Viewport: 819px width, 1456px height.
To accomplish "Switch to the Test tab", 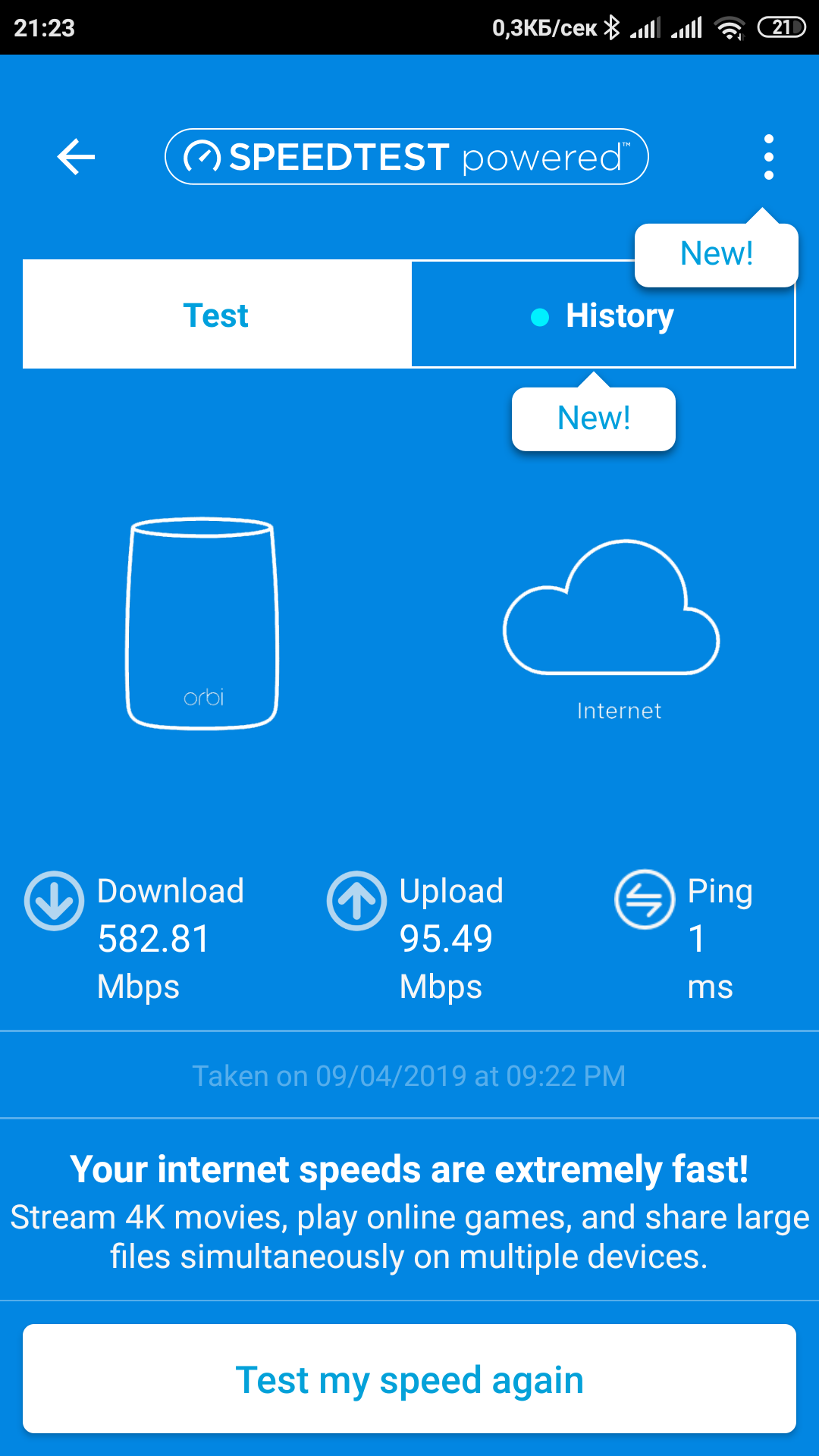I will click(217, 315).
